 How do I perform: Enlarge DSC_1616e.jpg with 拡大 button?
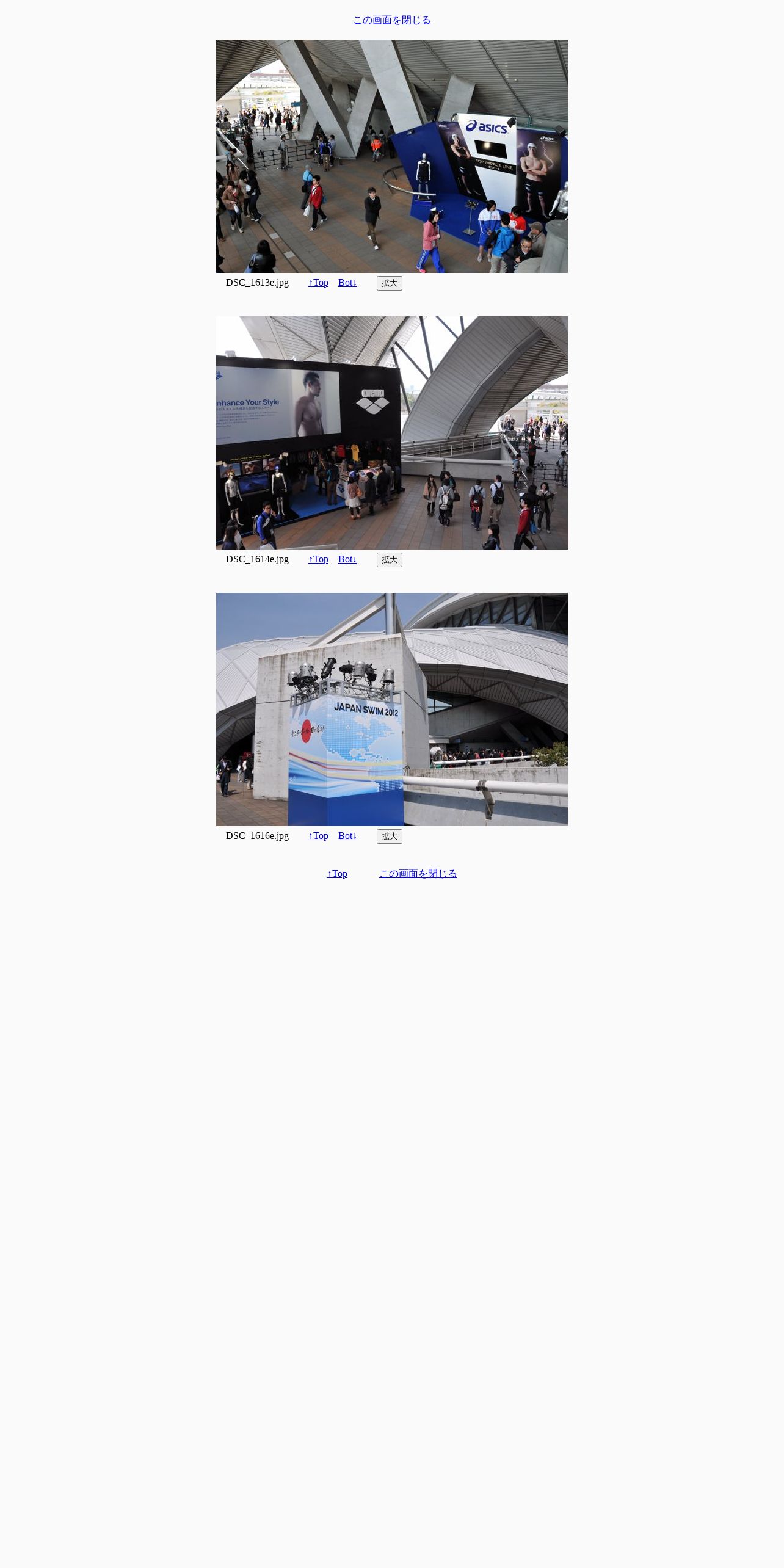pyautogui.click(x=390, y=837)
